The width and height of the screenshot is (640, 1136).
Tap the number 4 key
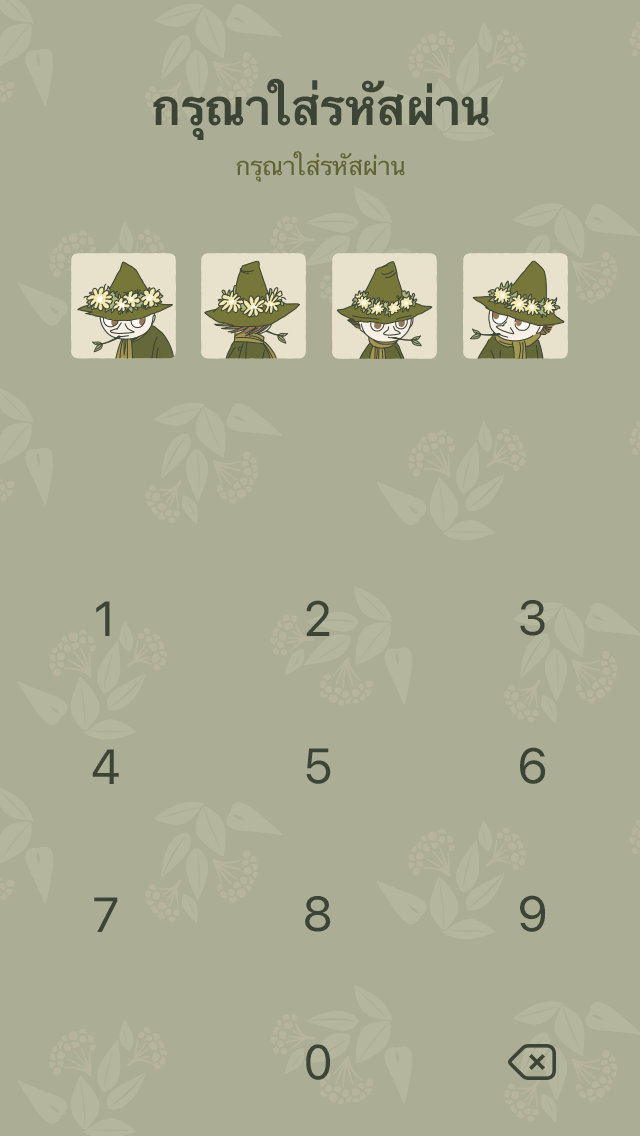coord(105,767)
